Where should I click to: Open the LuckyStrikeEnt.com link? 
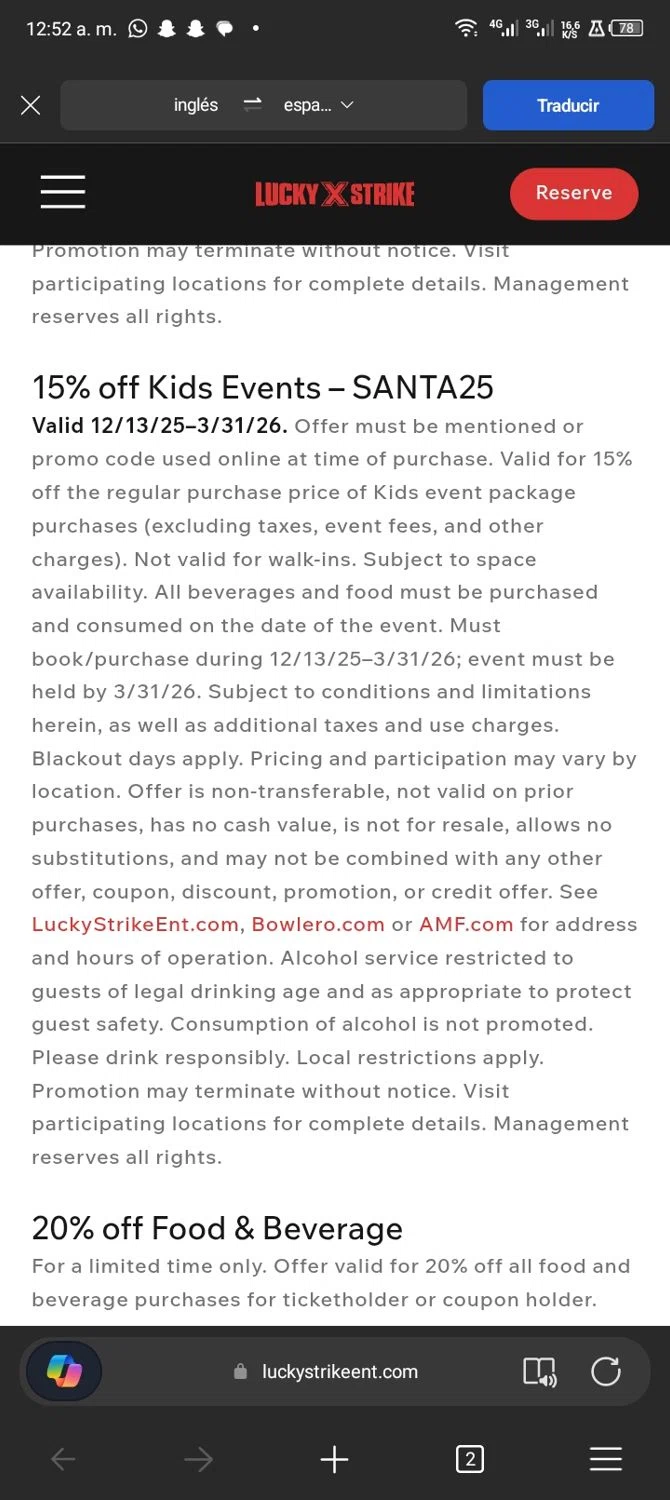pos(135,924)
